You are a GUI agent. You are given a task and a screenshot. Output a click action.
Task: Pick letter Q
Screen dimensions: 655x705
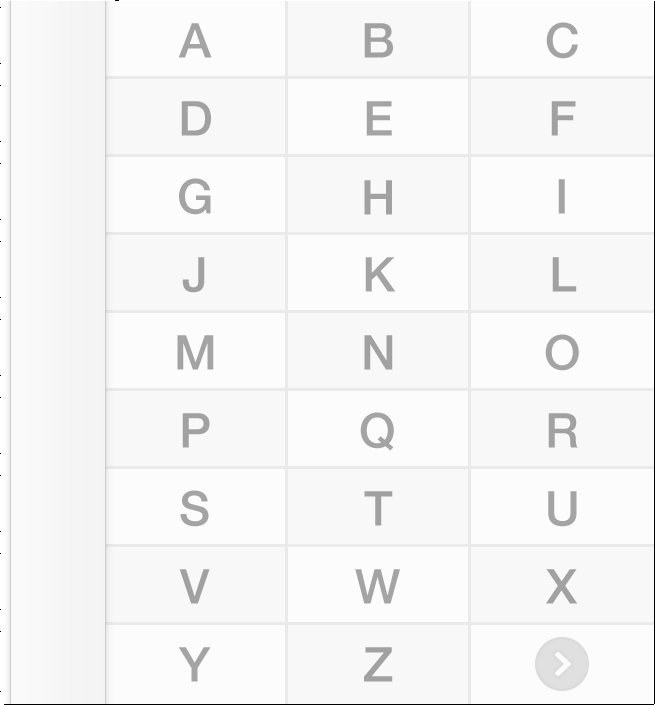[378, 431]
